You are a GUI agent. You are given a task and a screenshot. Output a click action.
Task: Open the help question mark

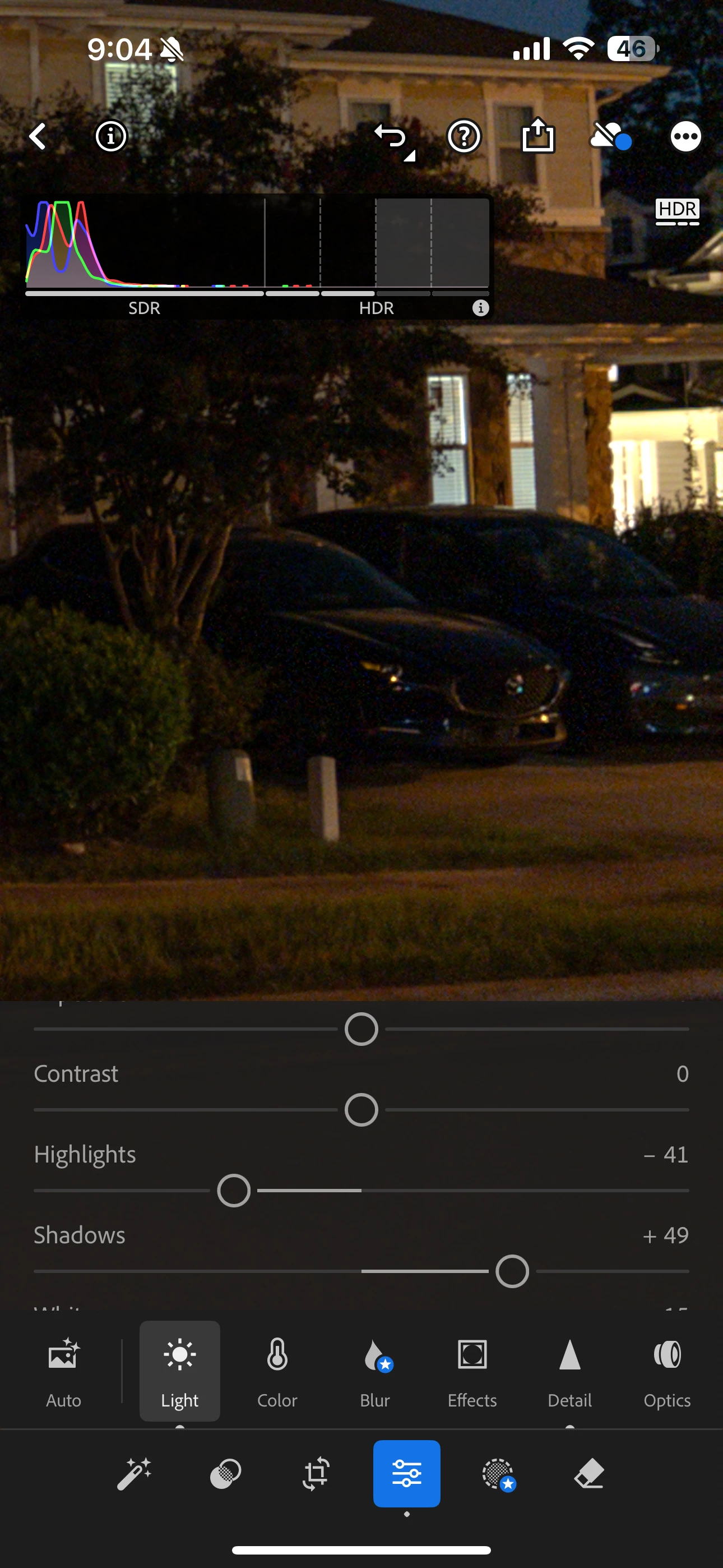465,136
